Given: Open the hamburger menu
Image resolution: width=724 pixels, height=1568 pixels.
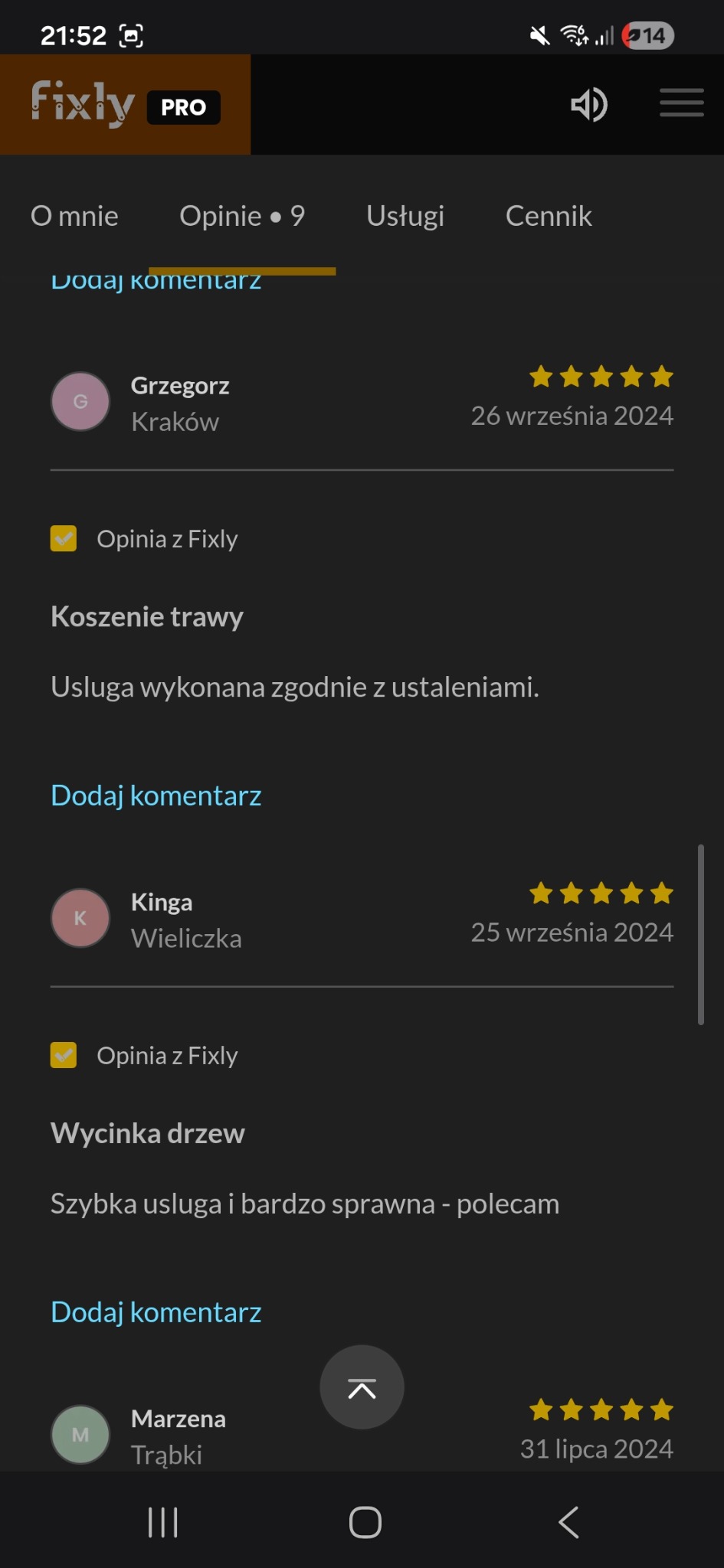Looking at the screenshot, I should (681, 104).
